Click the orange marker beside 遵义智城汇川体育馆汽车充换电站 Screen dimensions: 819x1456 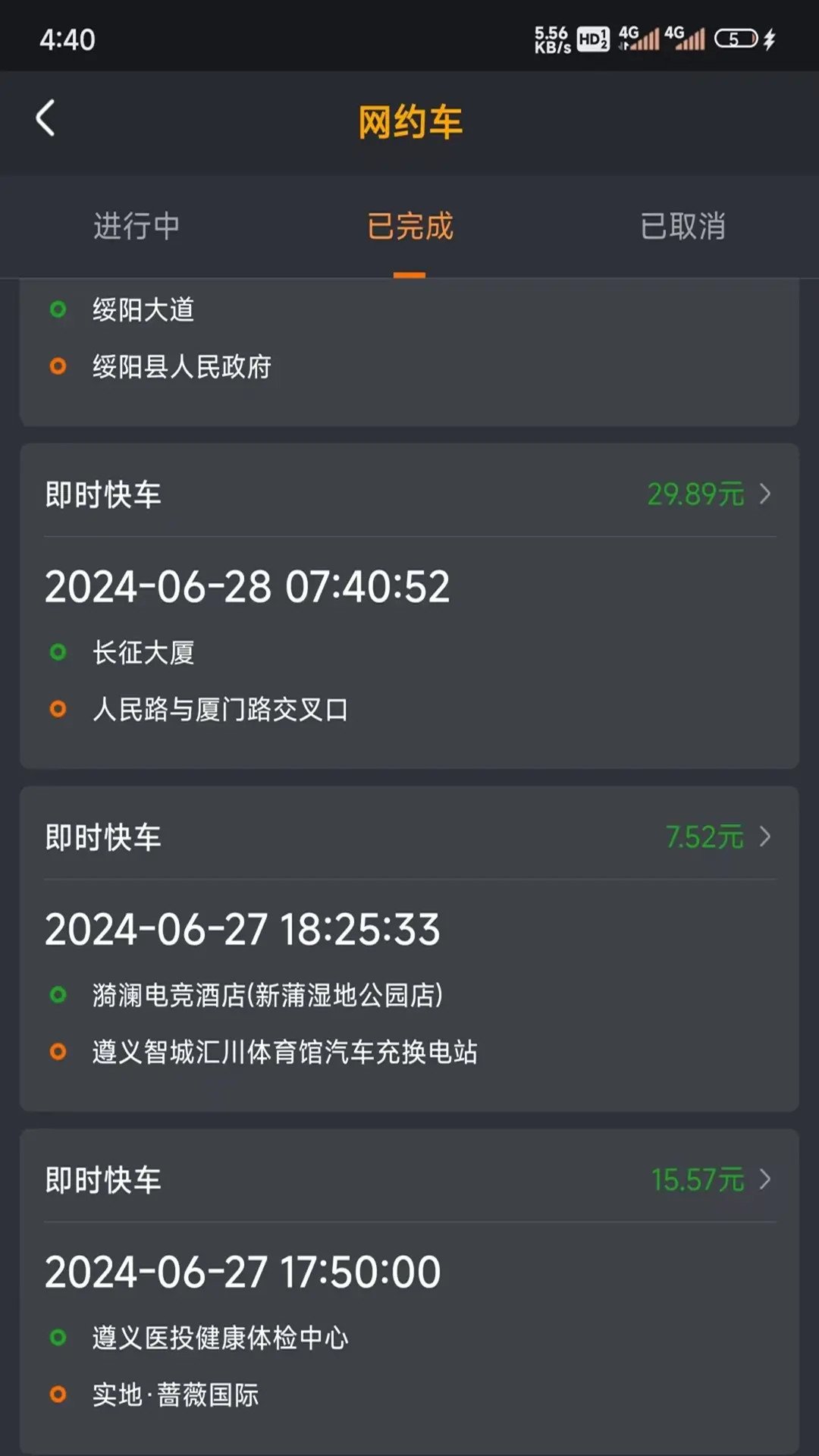point(58,1051)
